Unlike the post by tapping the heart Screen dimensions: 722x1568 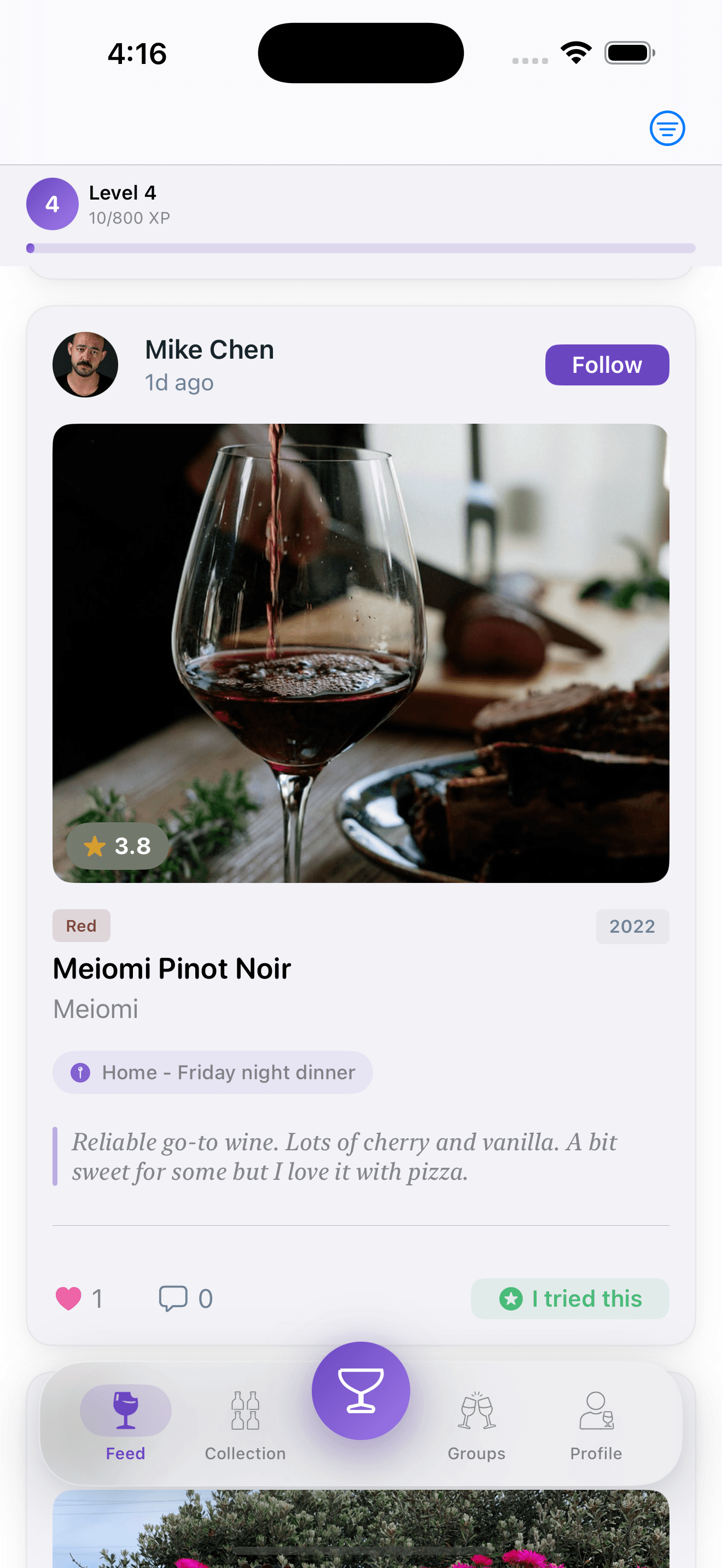70,1299
